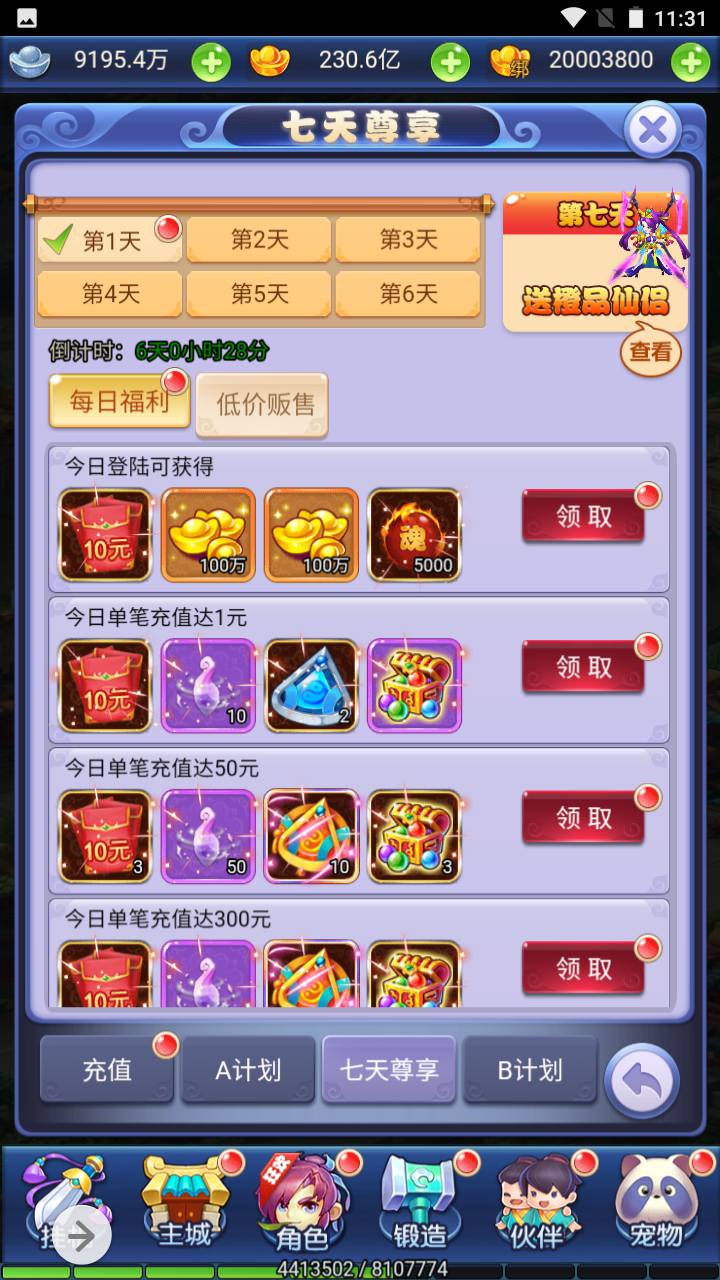Select the 第2天 tab
This screenshot has width=720, height=1280.
(x=259, y=240)
